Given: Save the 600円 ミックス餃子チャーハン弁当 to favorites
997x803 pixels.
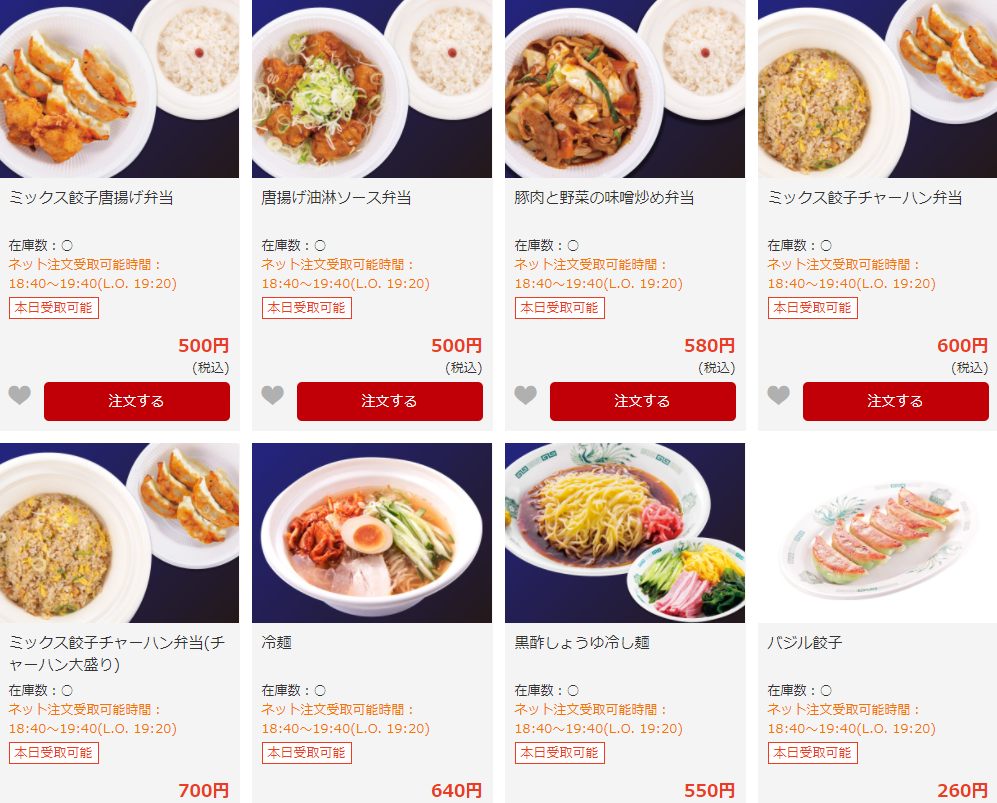Looking at the screenshot, I should pyautogui.click(x=779, y=396).
